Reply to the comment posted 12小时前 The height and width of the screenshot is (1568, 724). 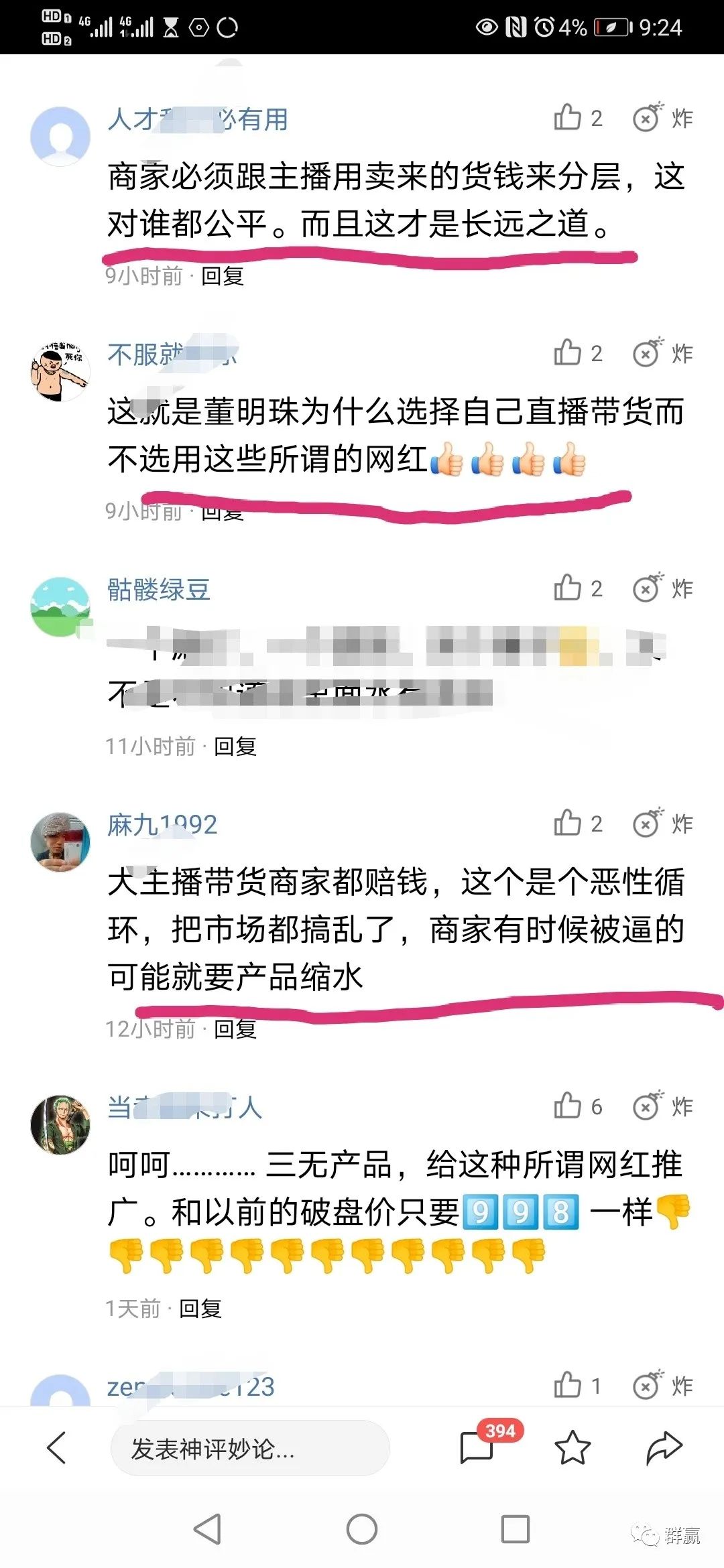click(235, 1029)
